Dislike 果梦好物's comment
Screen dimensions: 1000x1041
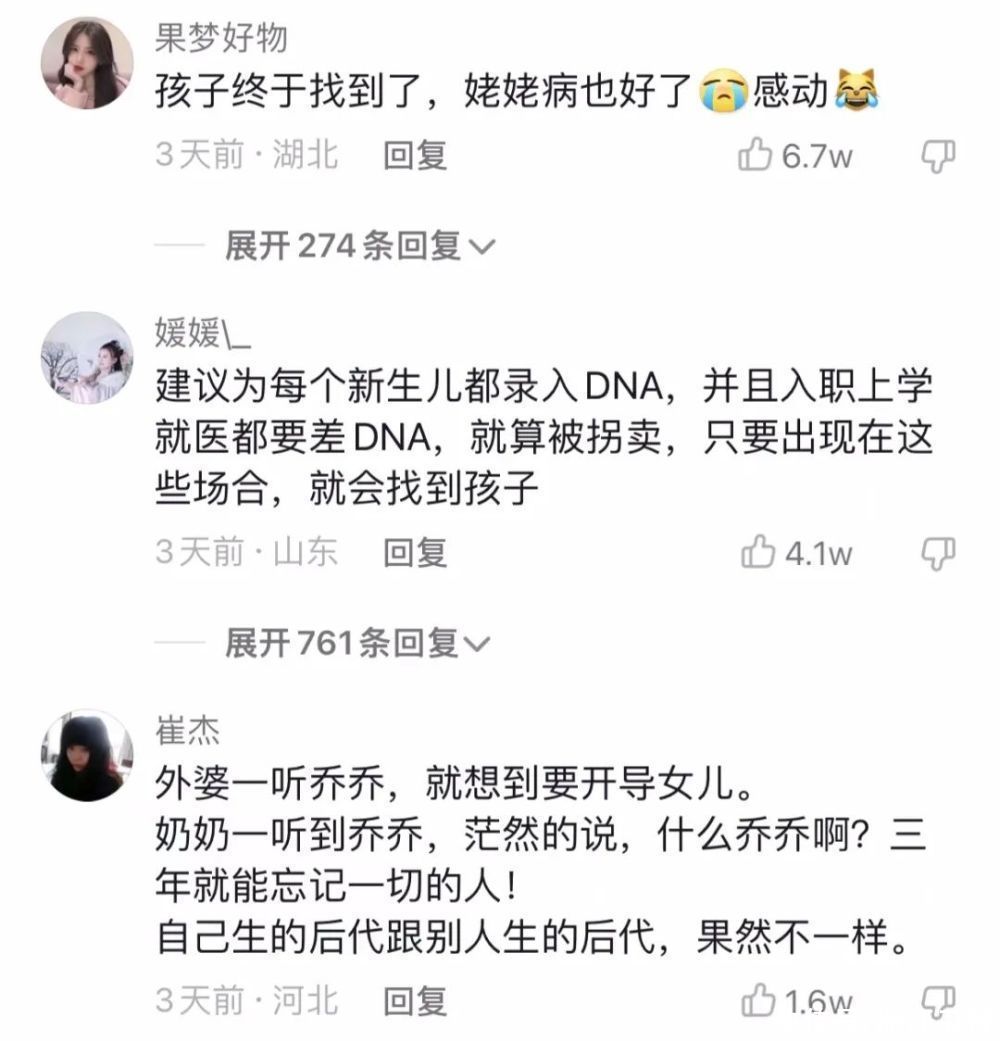point(937,156)
